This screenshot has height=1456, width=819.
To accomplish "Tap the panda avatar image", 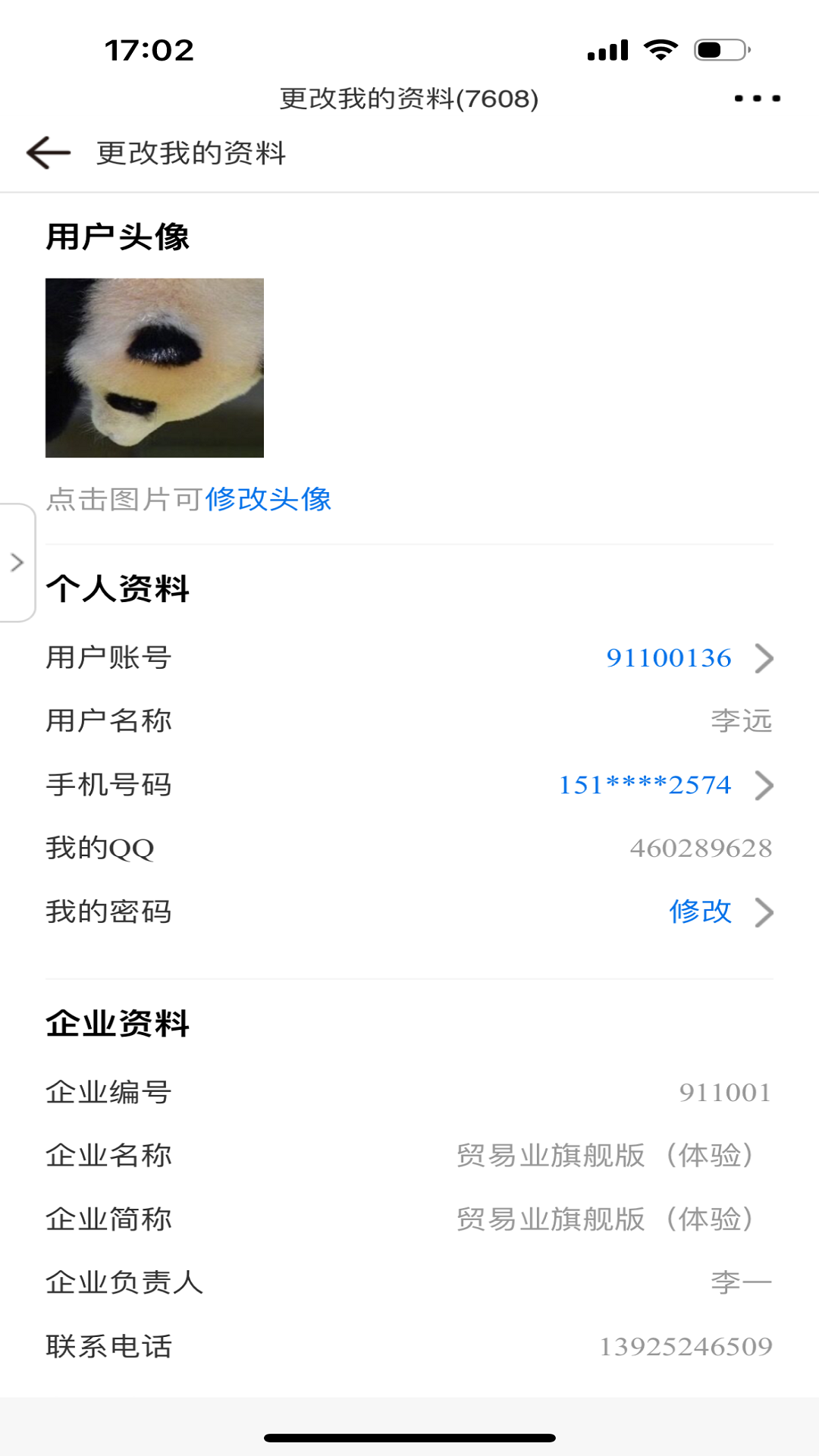I will (x=155, y=368).
